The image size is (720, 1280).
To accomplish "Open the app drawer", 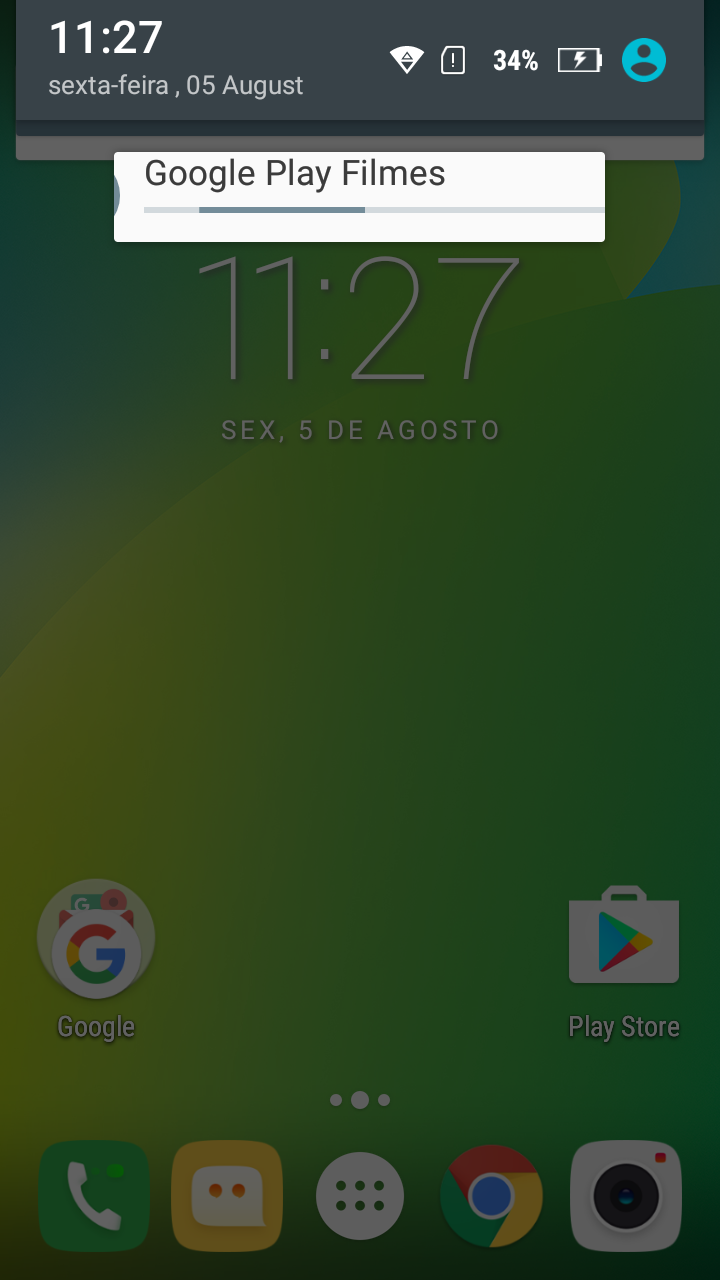I will (x=360, y=1196).
